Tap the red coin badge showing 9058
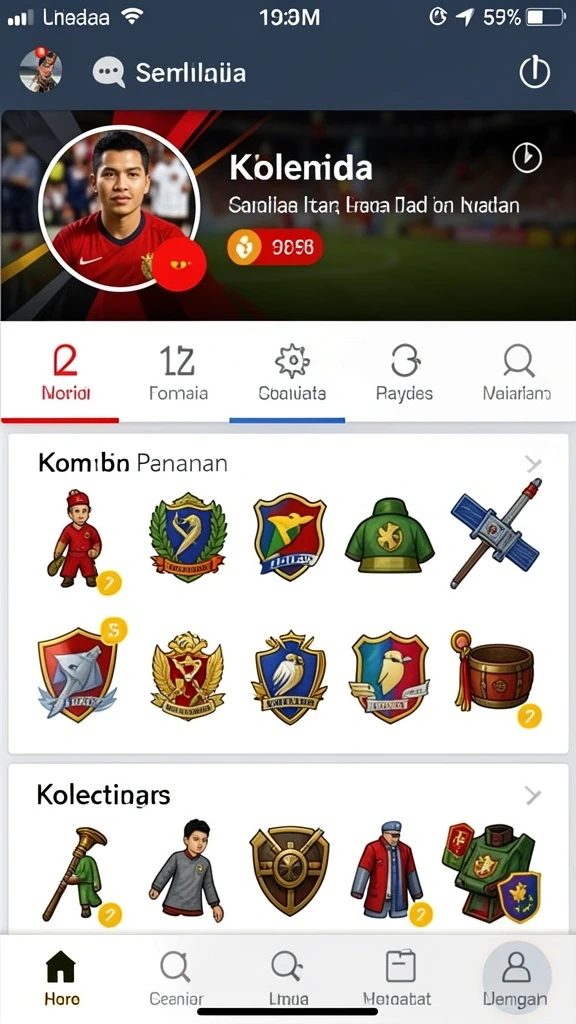Viewport: 576px width, 1024px height. point(275,246)
